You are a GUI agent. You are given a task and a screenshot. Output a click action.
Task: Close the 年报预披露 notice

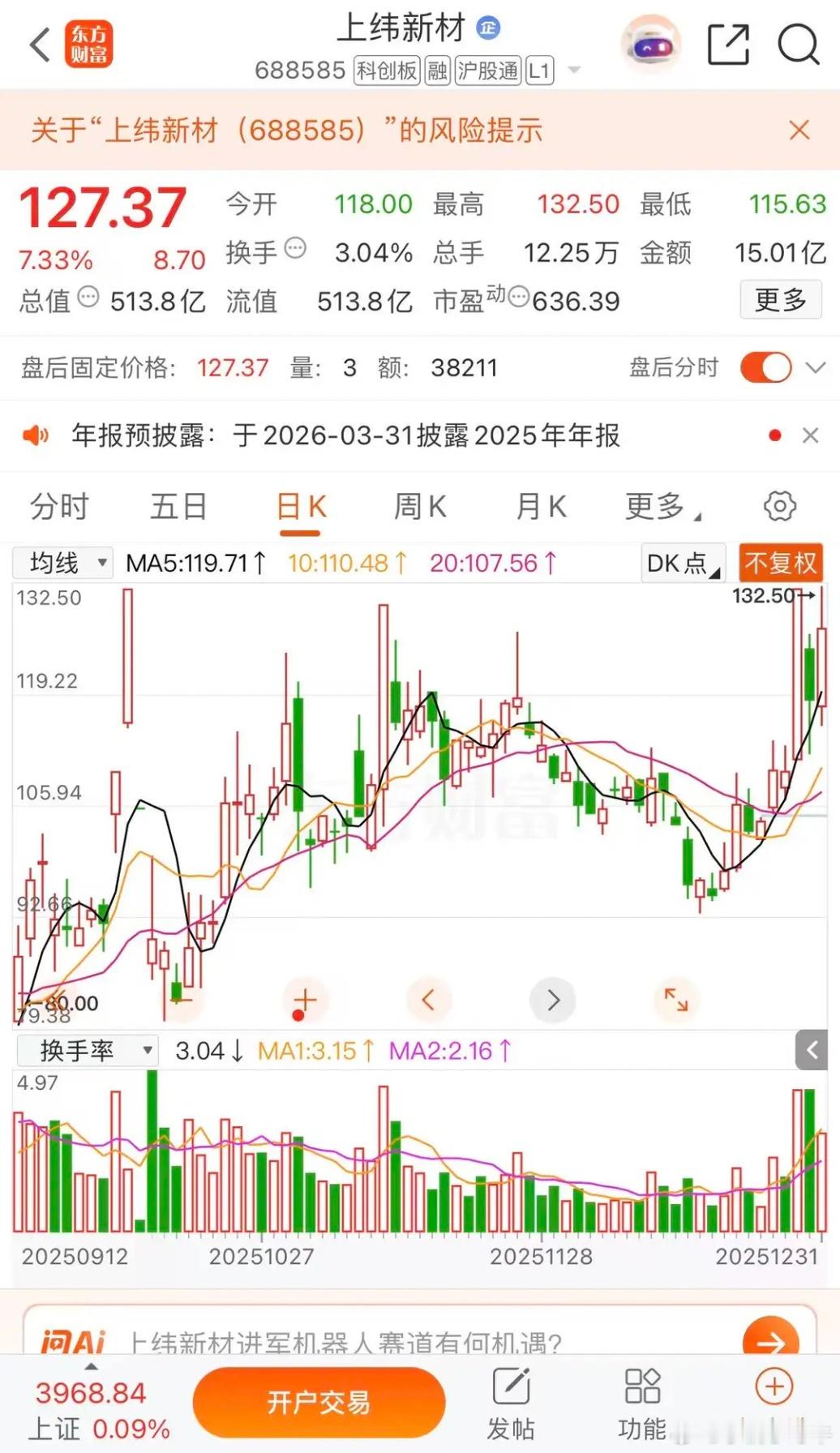pos(810,435)
